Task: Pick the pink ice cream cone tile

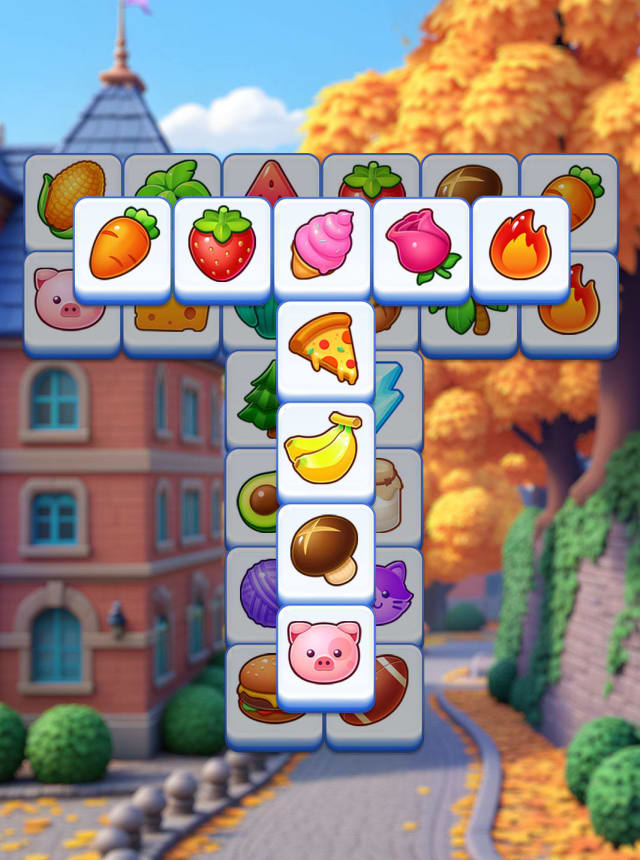Action: [322, 247]
